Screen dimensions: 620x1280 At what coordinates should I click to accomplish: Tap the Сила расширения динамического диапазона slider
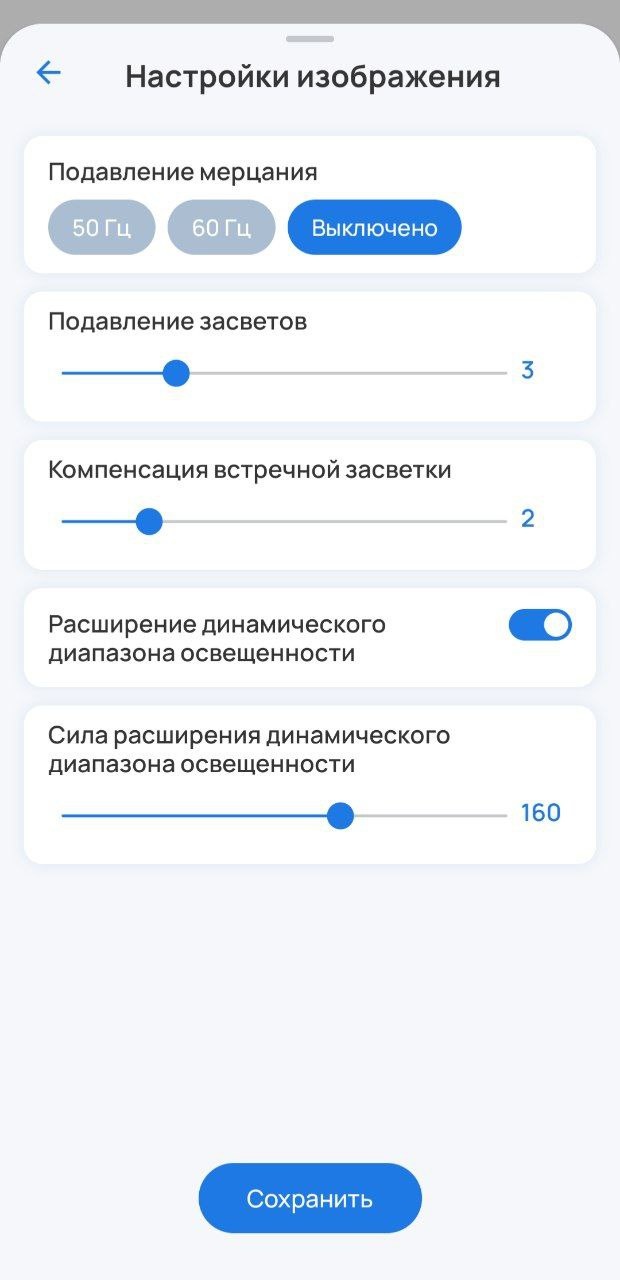[341, 816]
